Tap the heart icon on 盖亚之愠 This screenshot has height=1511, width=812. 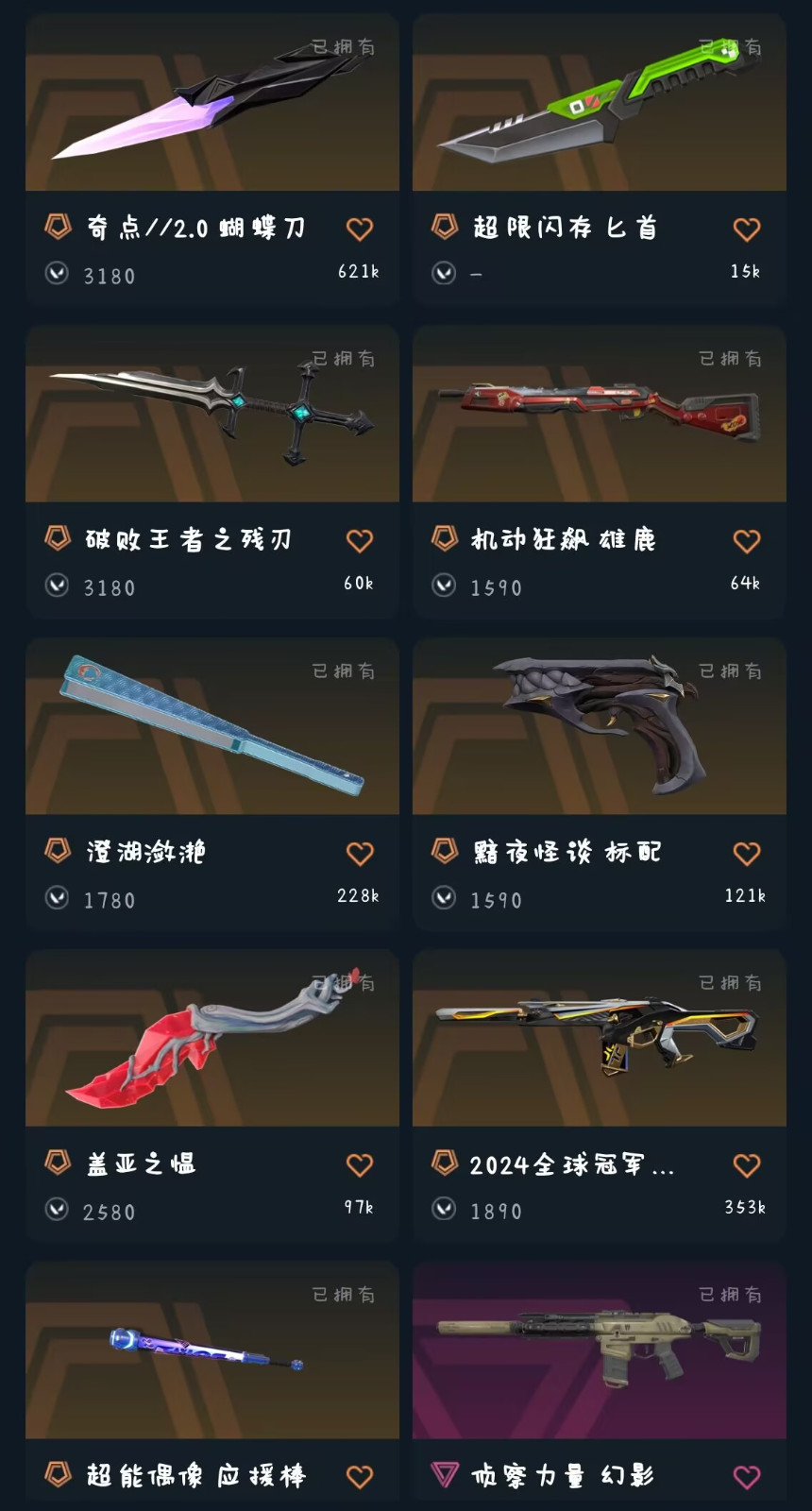tap(360, 1165)
